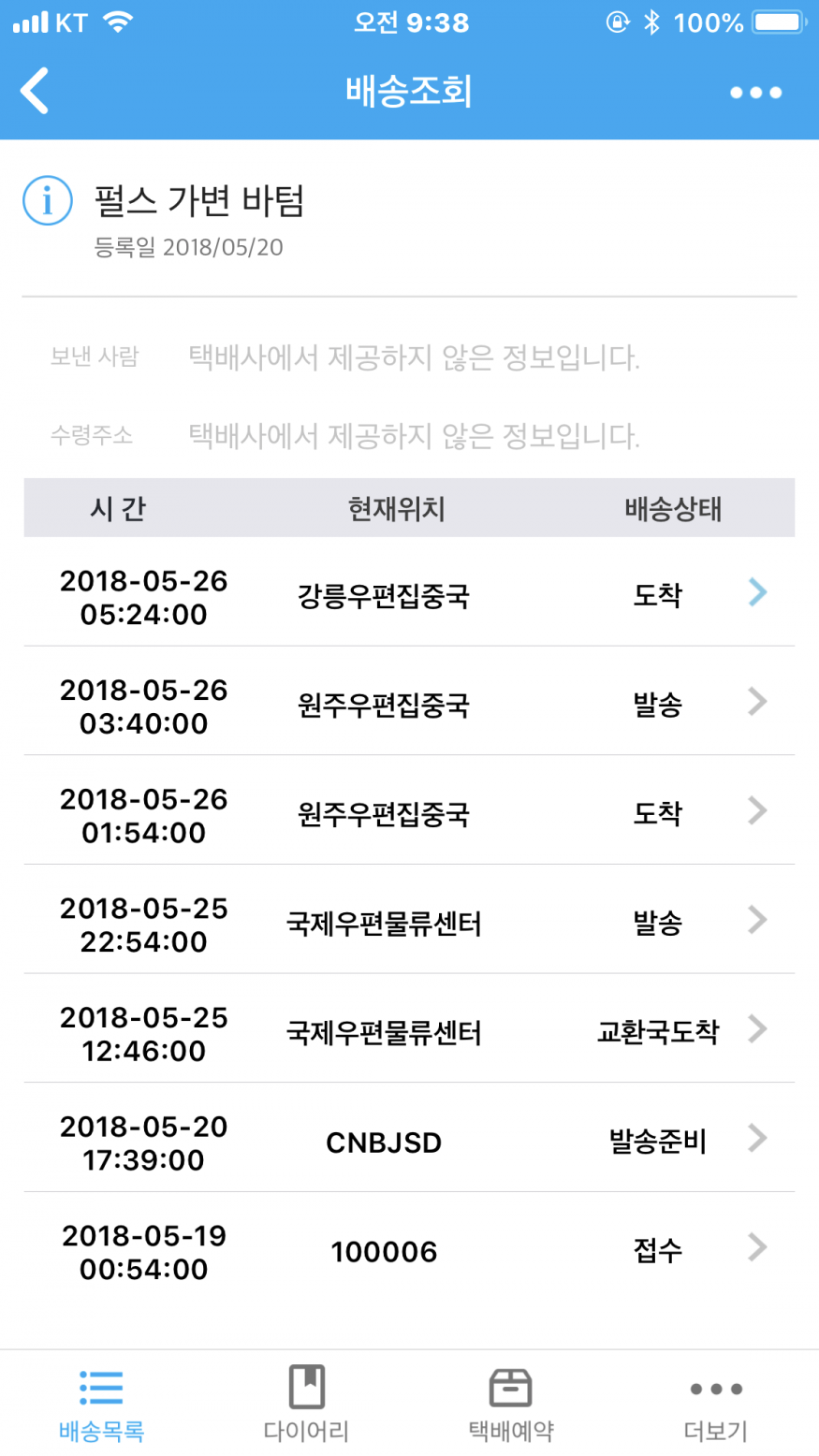Open 원주우편집중국 도착 01:54 entry

point(409,812)
